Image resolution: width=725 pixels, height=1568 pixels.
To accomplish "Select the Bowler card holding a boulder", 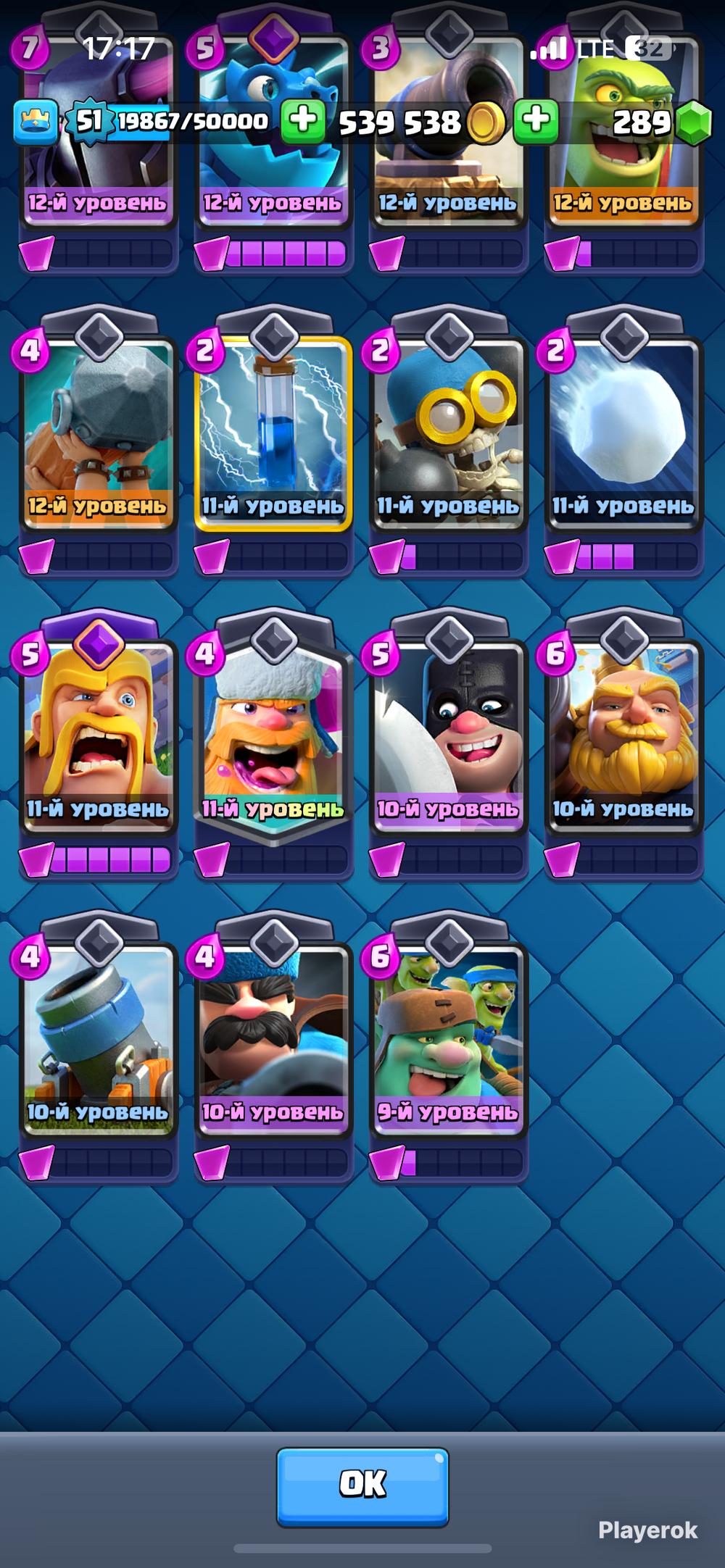I will coord(99,442).
